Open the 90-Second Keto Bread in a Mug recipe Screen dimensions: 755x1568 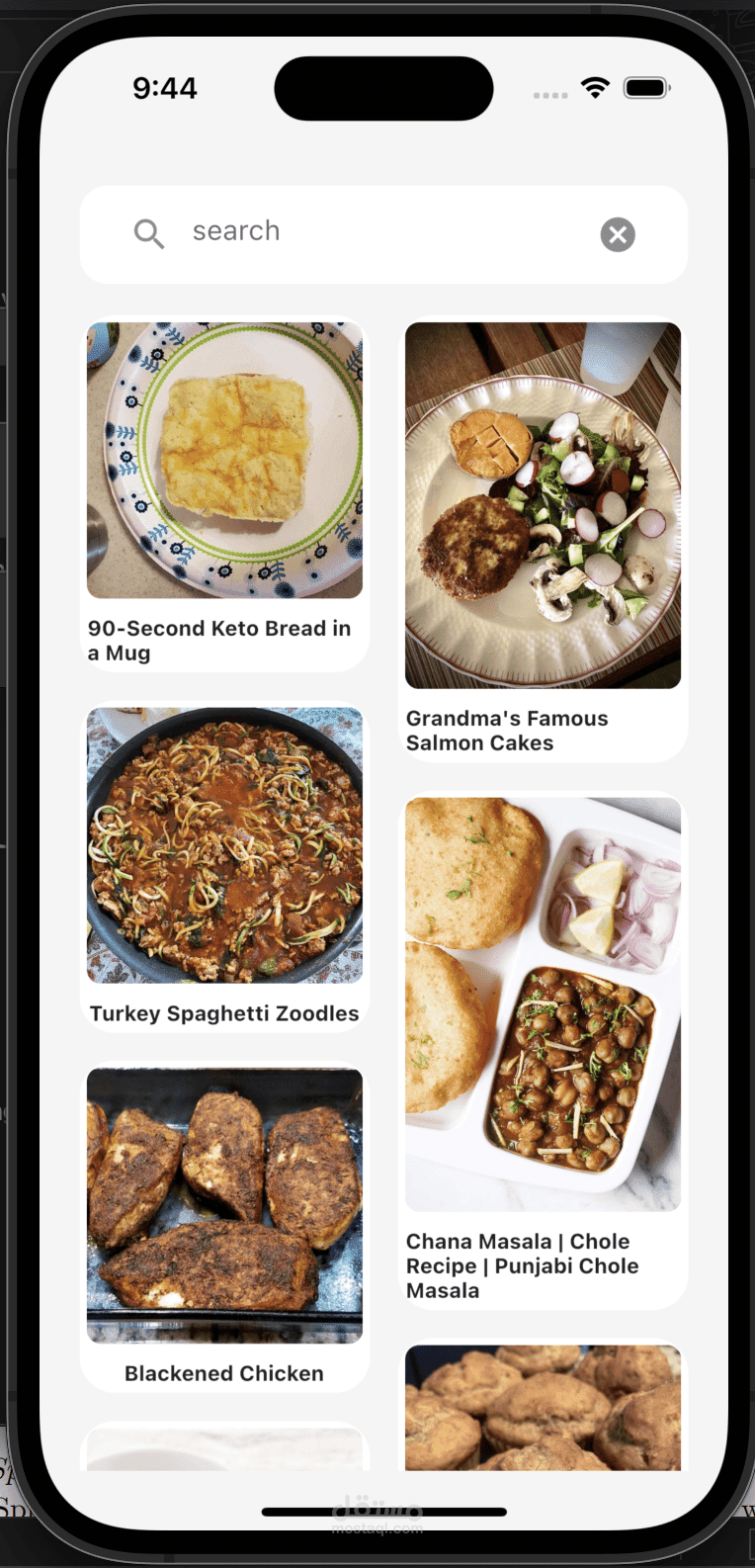click(224, 494)
